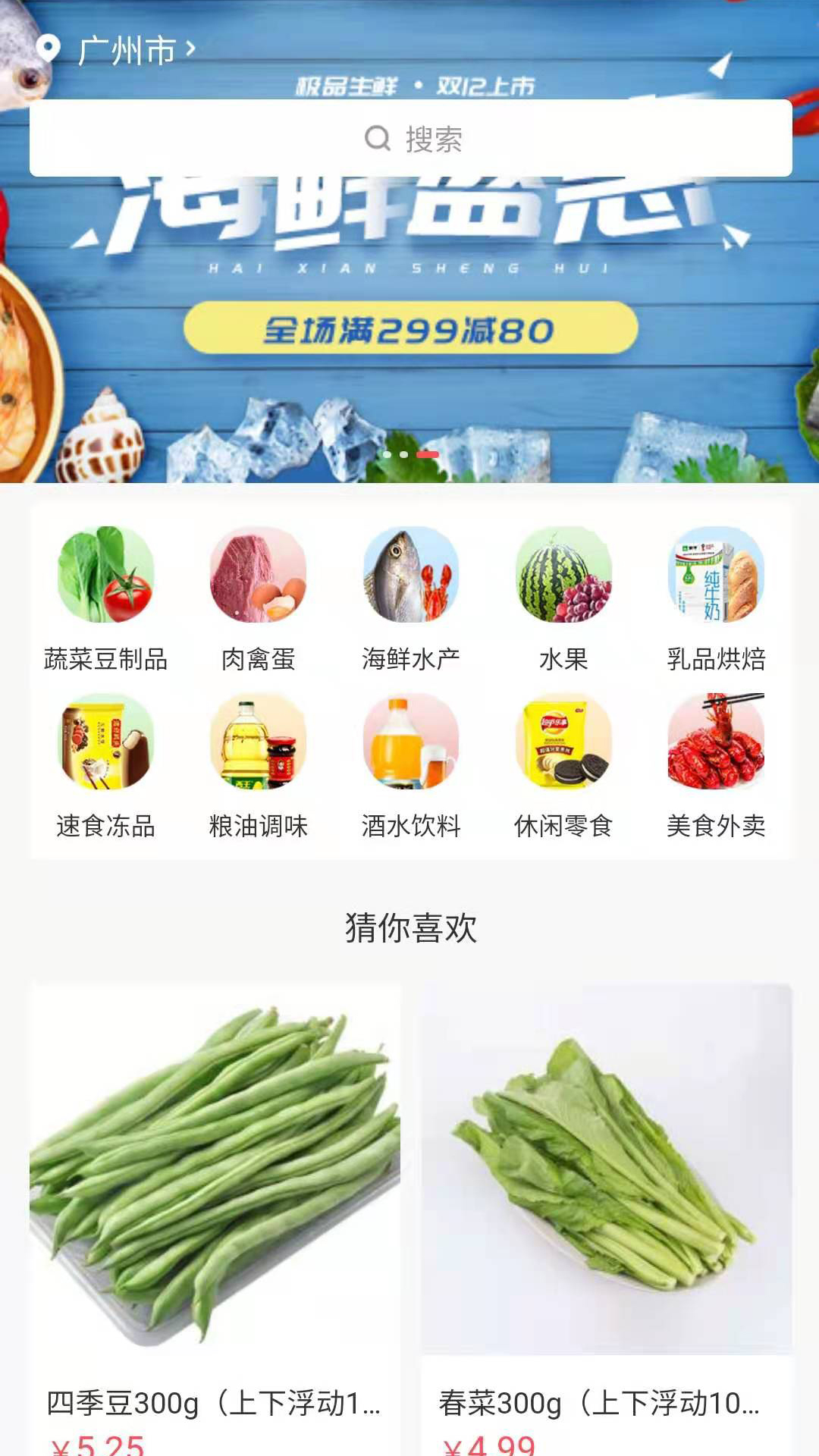Select the 肉禽蛋 category icon

259,578
